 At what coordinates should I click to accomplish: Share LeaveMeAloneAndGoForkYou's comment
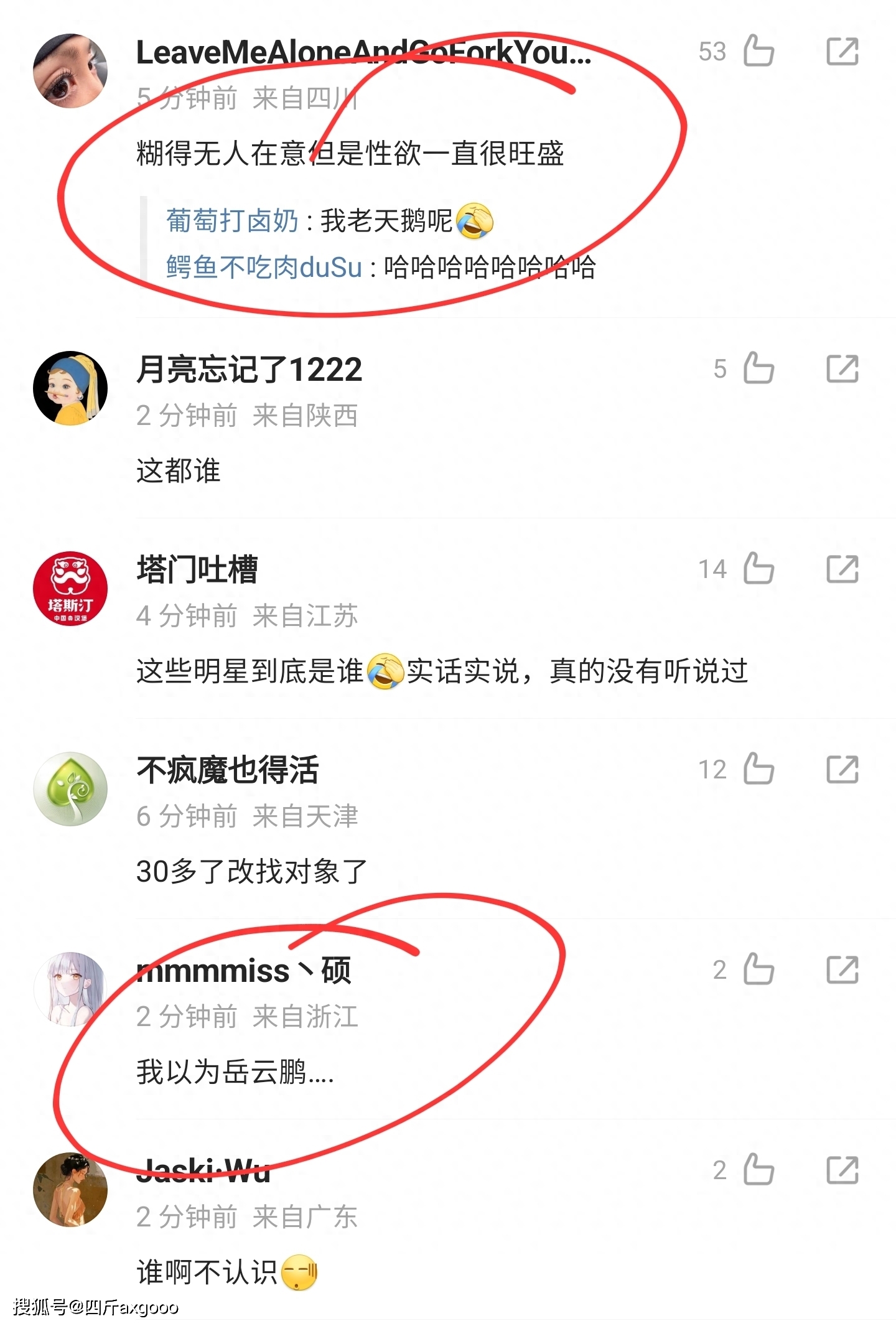[842, 51]
